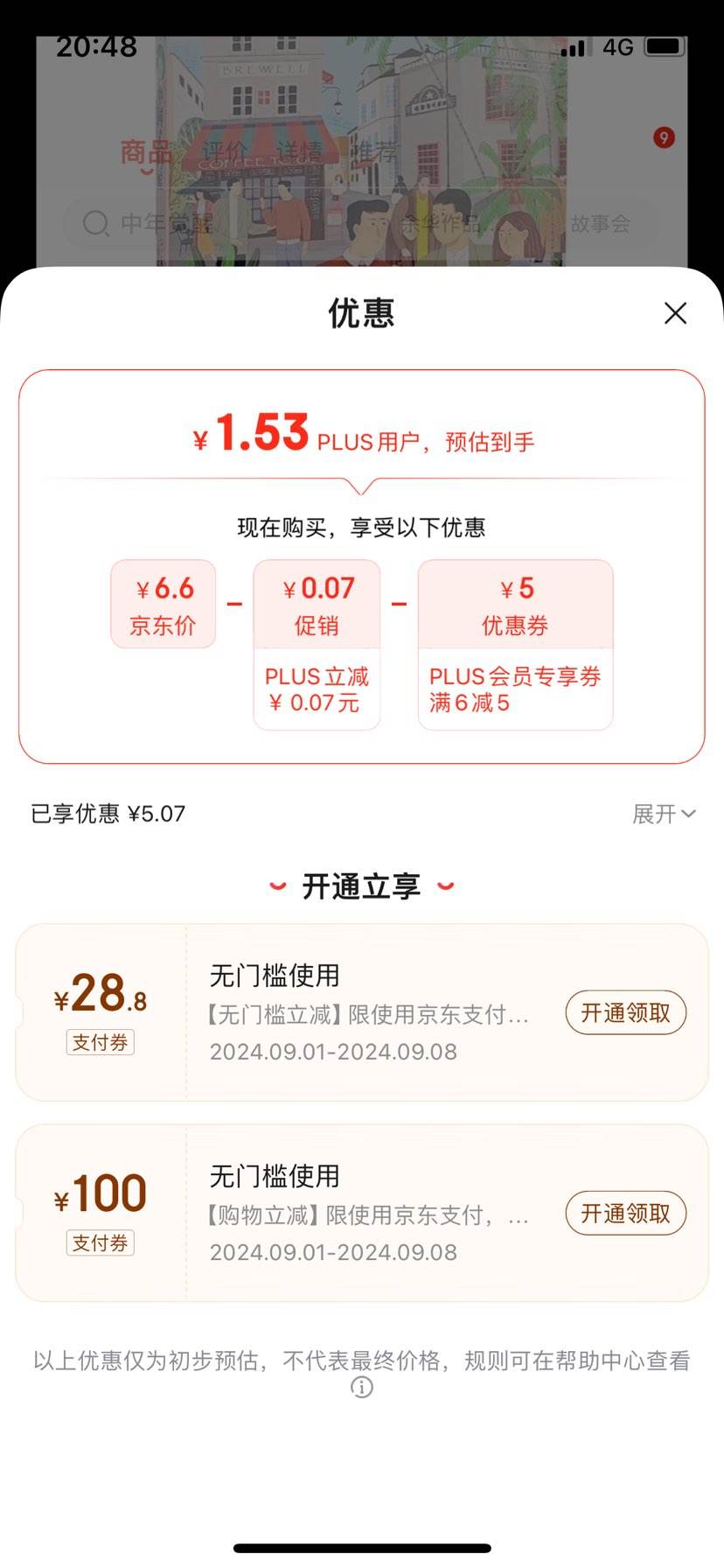
Task: Open the ¥28.8 无门槛使用 coupon card
Action: (x=367, y=1013)
